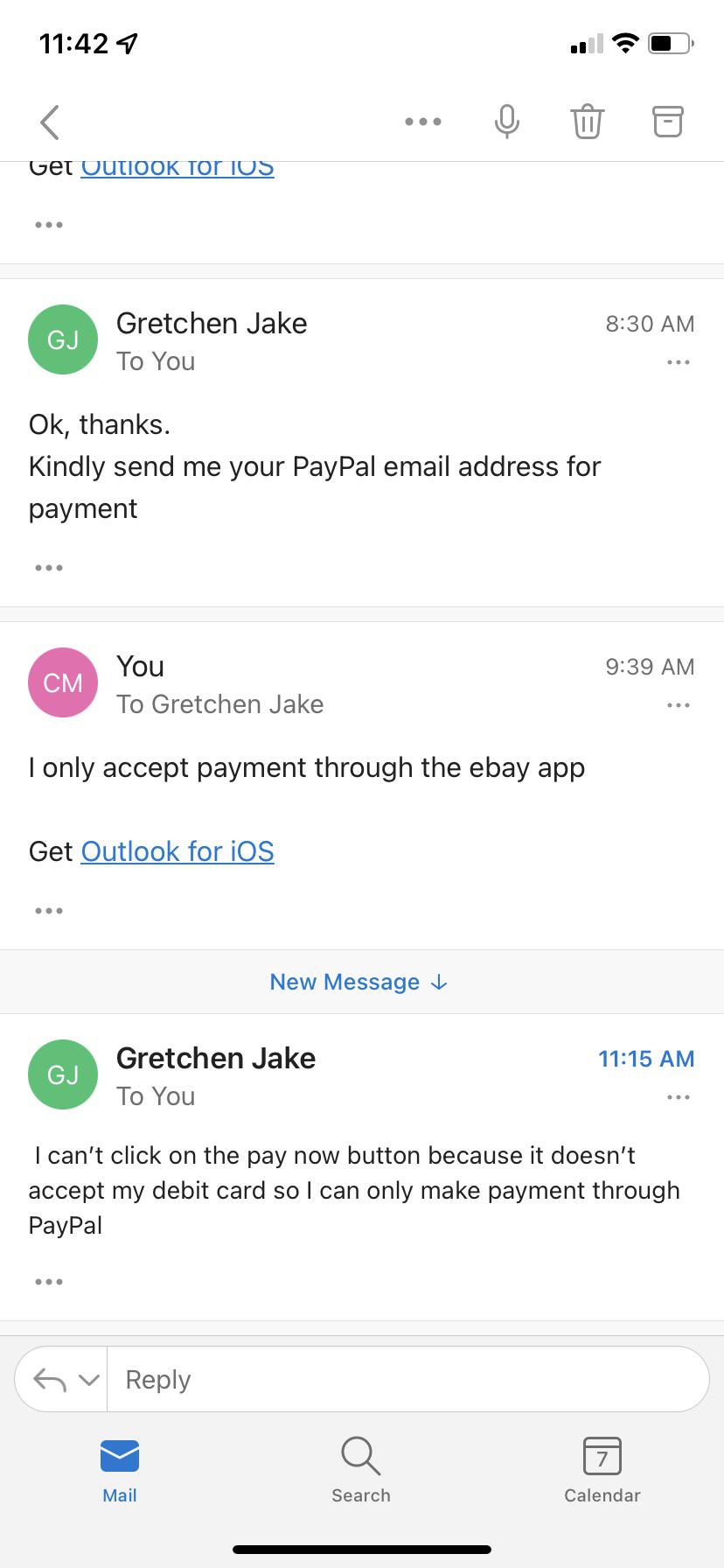Tap your CM avatar on the 9:39 AM message
The image size is (724, 1568).
(62, 682)
